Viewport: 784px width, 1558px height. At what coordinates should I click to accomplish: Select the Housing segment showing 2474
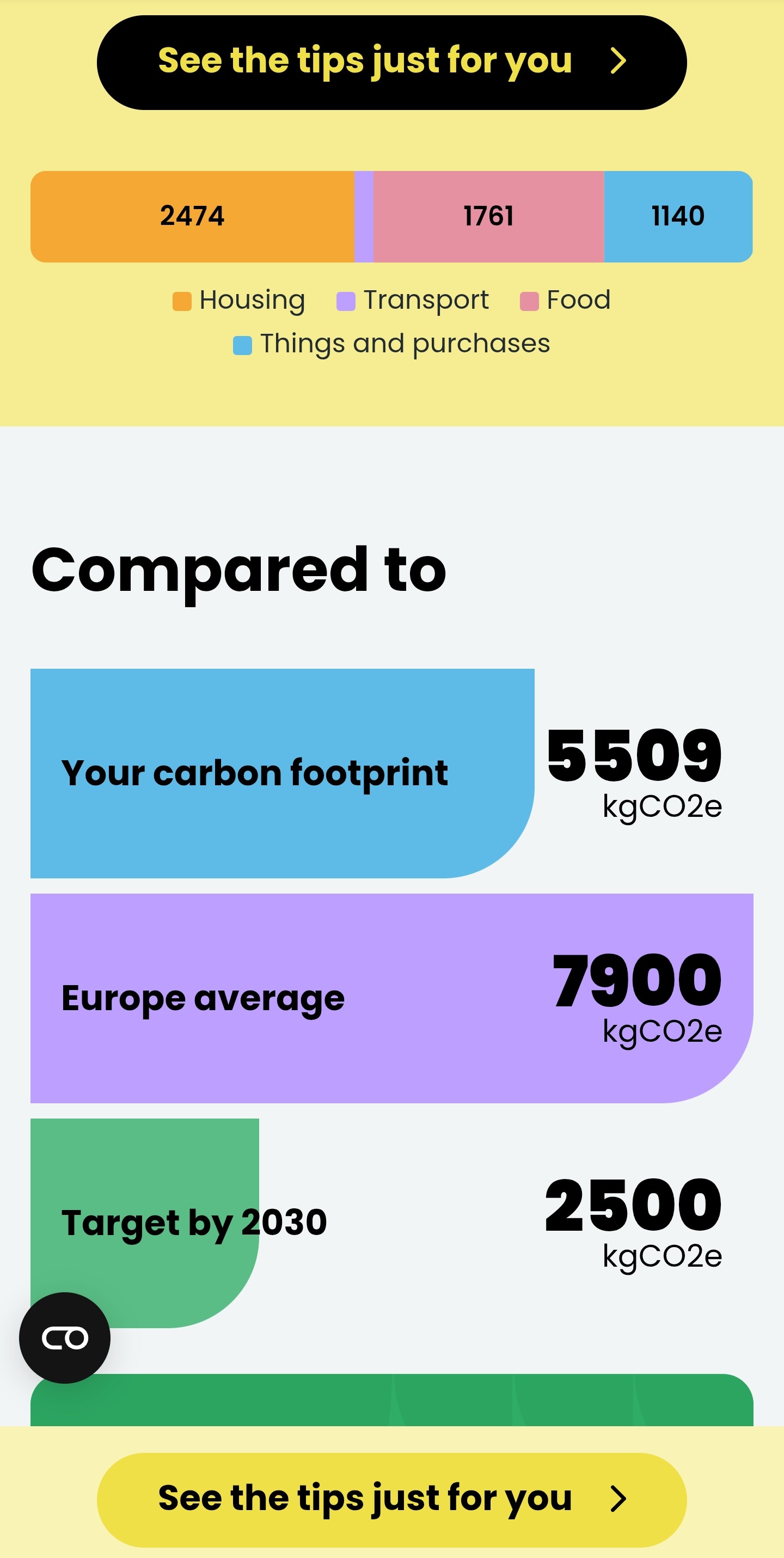point(192,217)
